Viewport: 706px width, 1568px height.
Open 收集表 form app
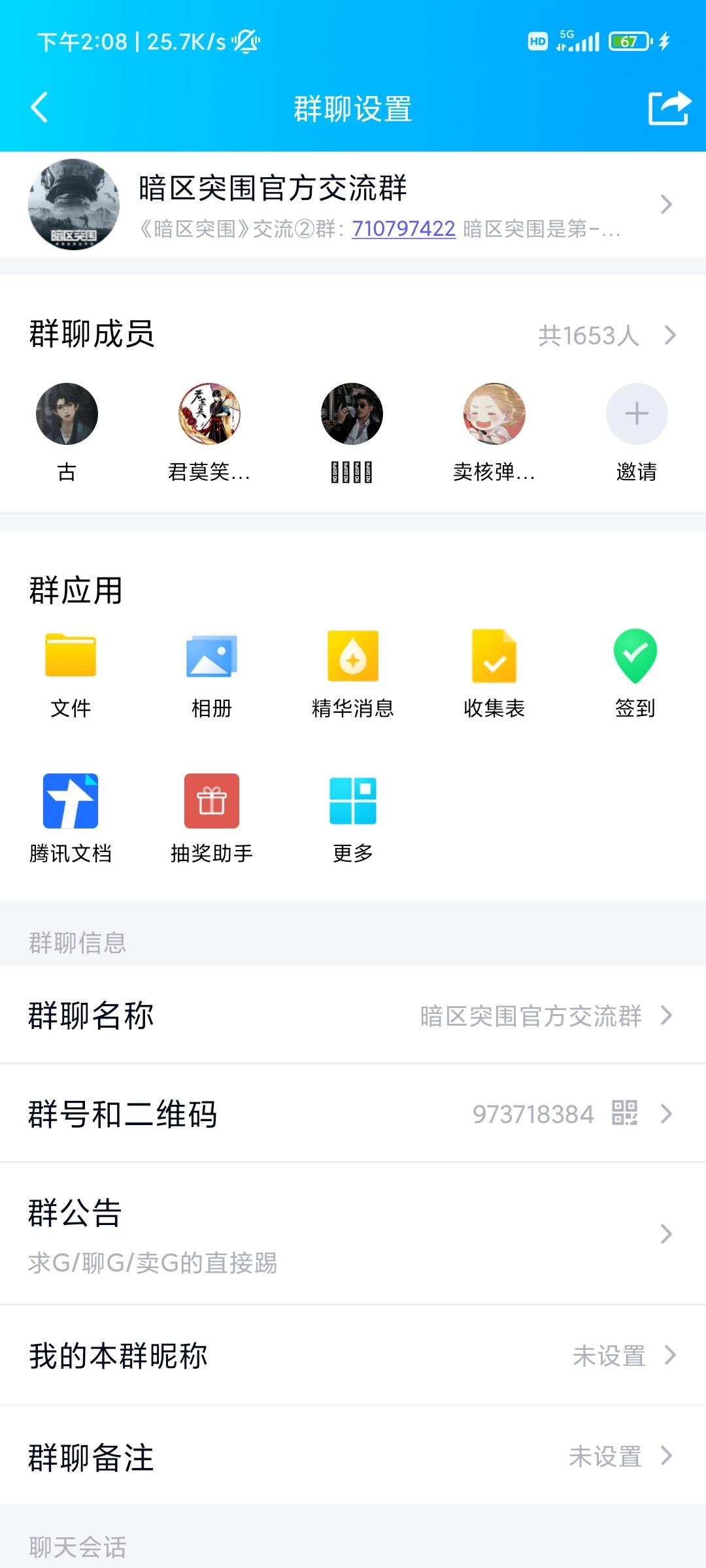(494, 655)
